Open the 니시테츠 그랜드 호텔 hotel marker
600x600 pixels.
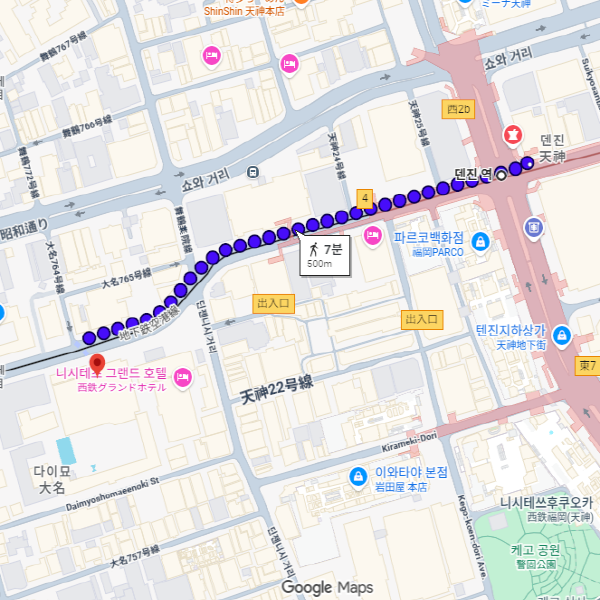(x=183, y=377)
